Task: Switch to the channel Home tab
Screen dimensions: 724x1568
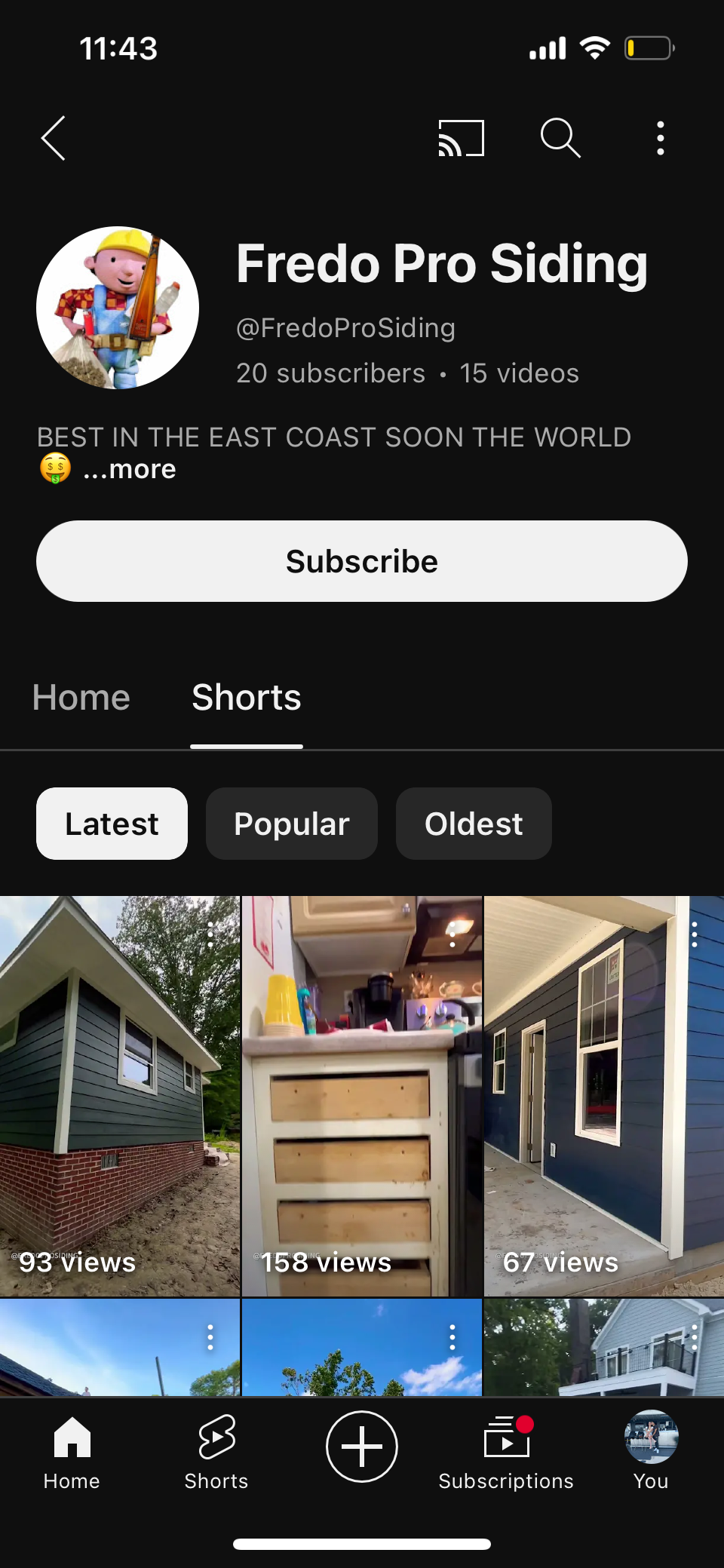Action: click(81, 697)
